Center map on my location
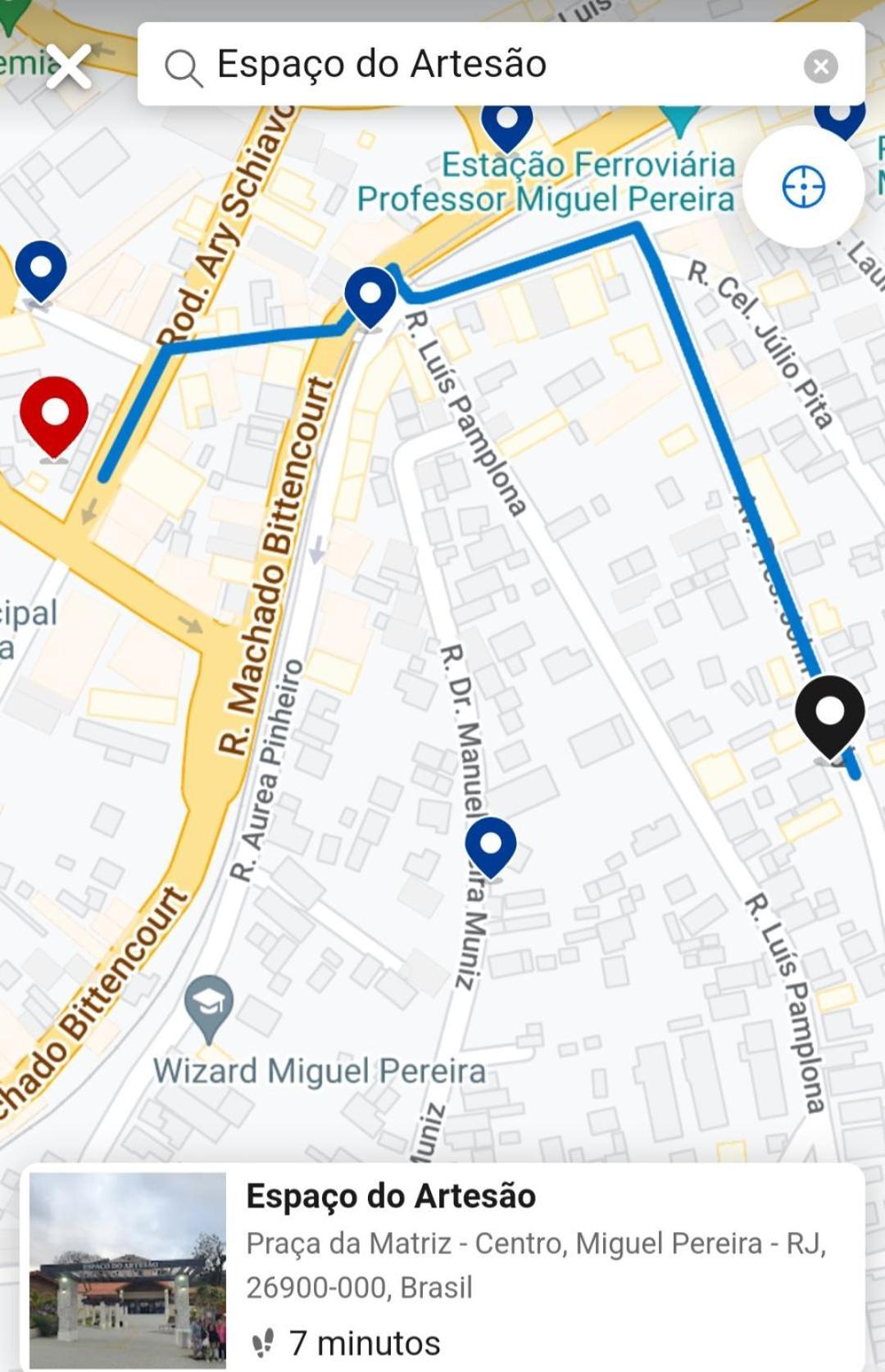This screenshot has width=885, height=1372. pyautogui.click(x=803, y=187)
